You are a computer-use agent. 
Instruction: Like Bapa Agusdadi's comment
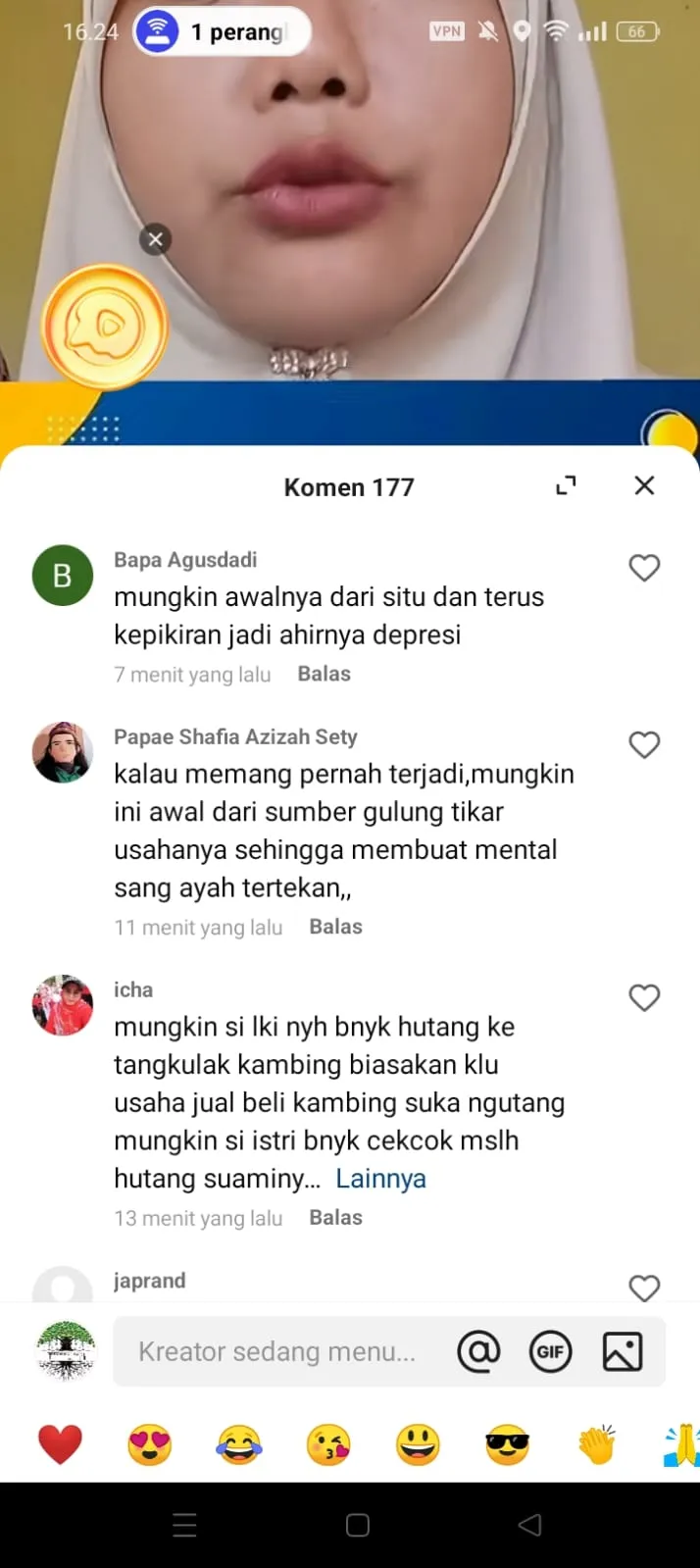pos(644,568)
